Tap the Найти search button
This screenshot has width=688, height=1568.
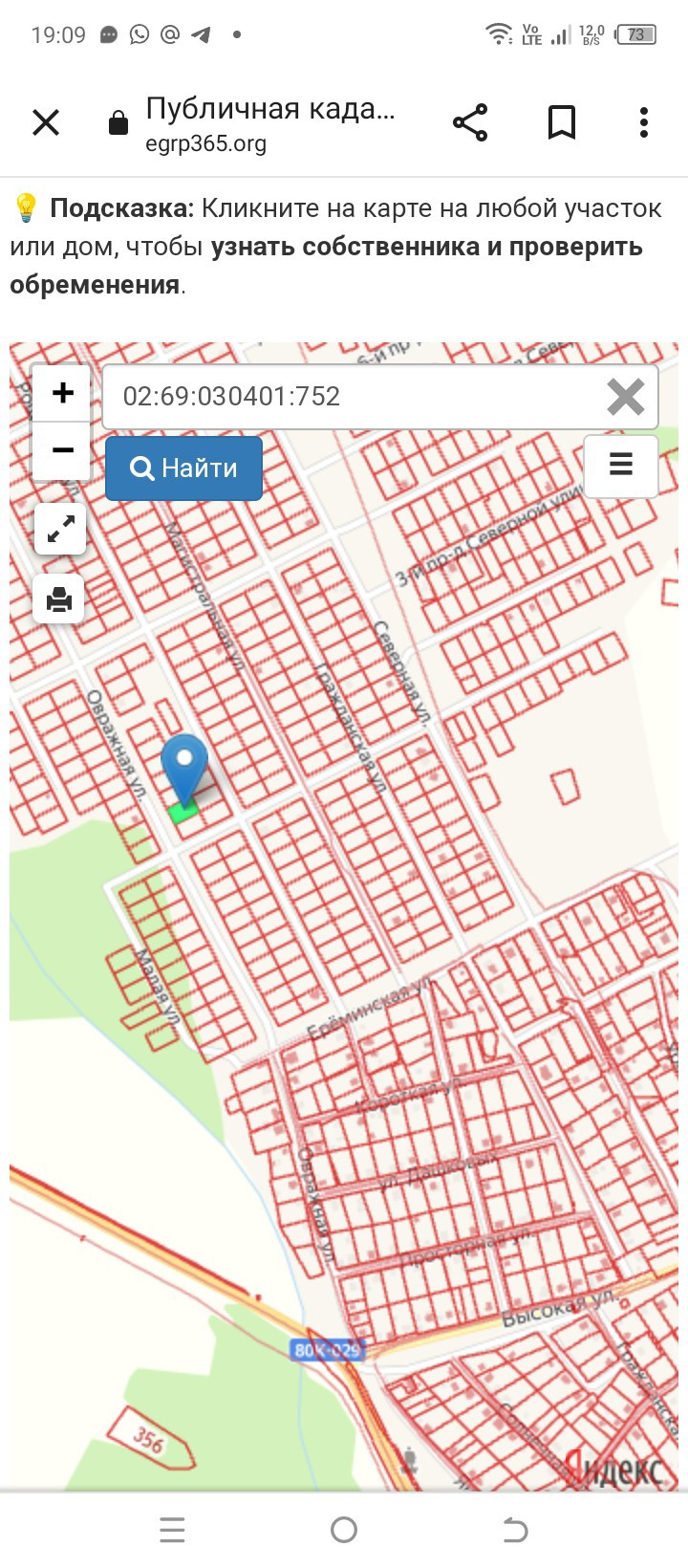pyautogui.click(x=184, y=468)
